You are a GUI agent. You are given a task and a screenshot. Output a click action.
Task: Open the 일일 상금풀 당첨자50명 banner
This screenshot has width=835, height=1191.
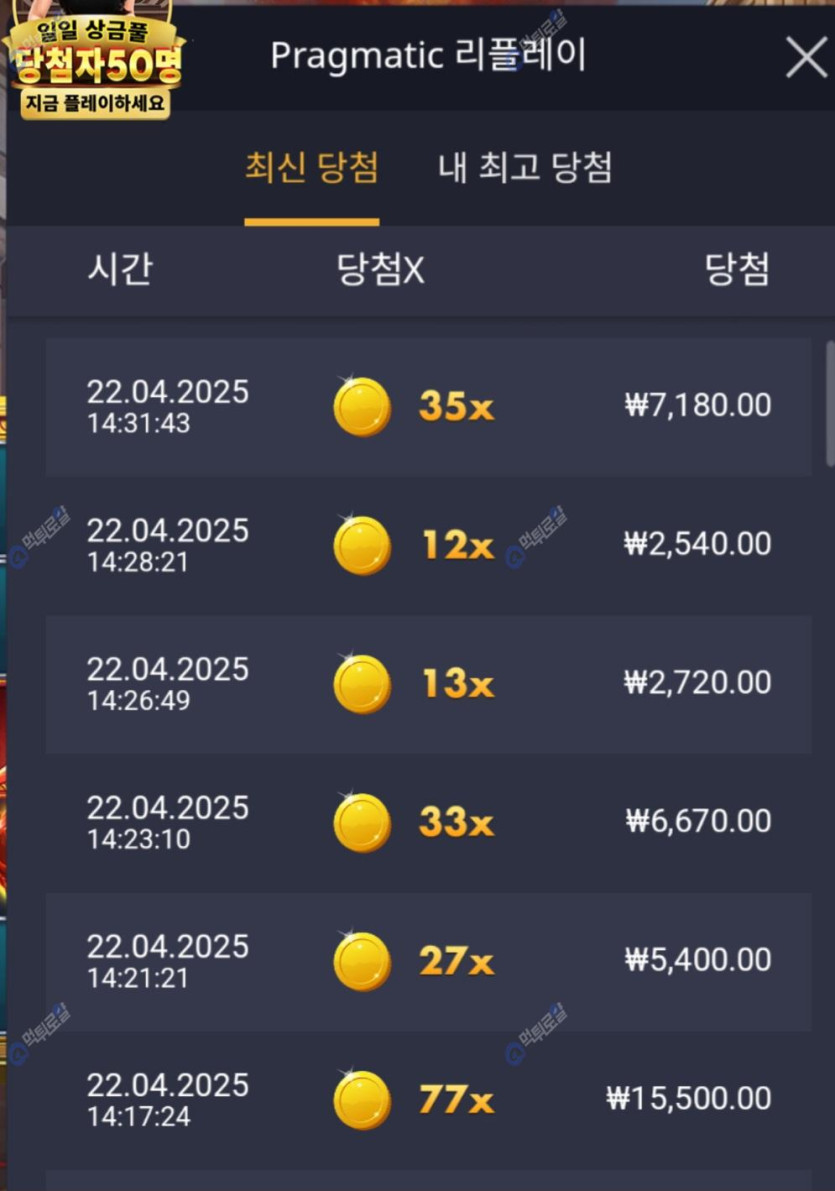point(96,62)
